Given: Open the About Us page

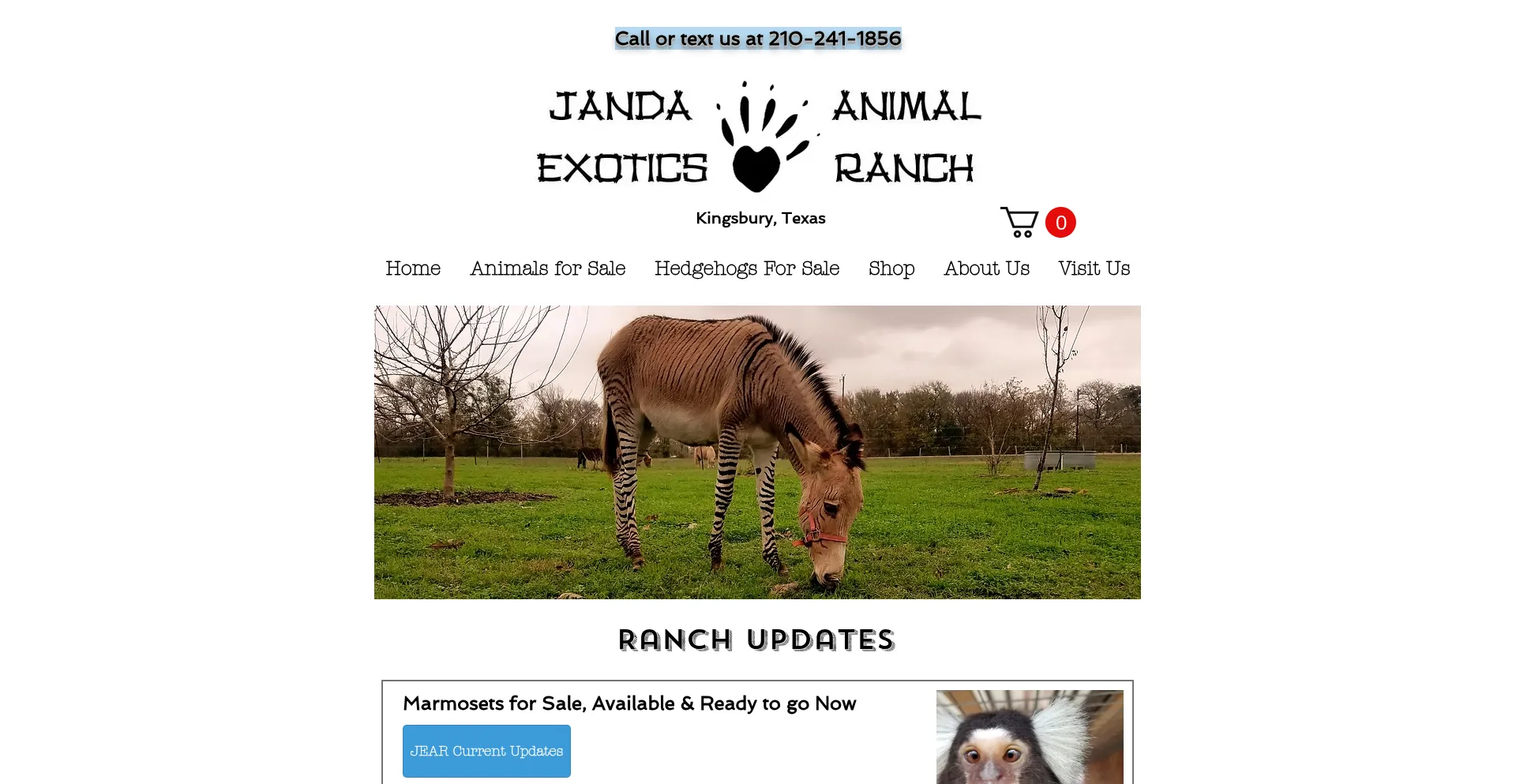Looking at the screenshot, I should [x=986, y=268].
